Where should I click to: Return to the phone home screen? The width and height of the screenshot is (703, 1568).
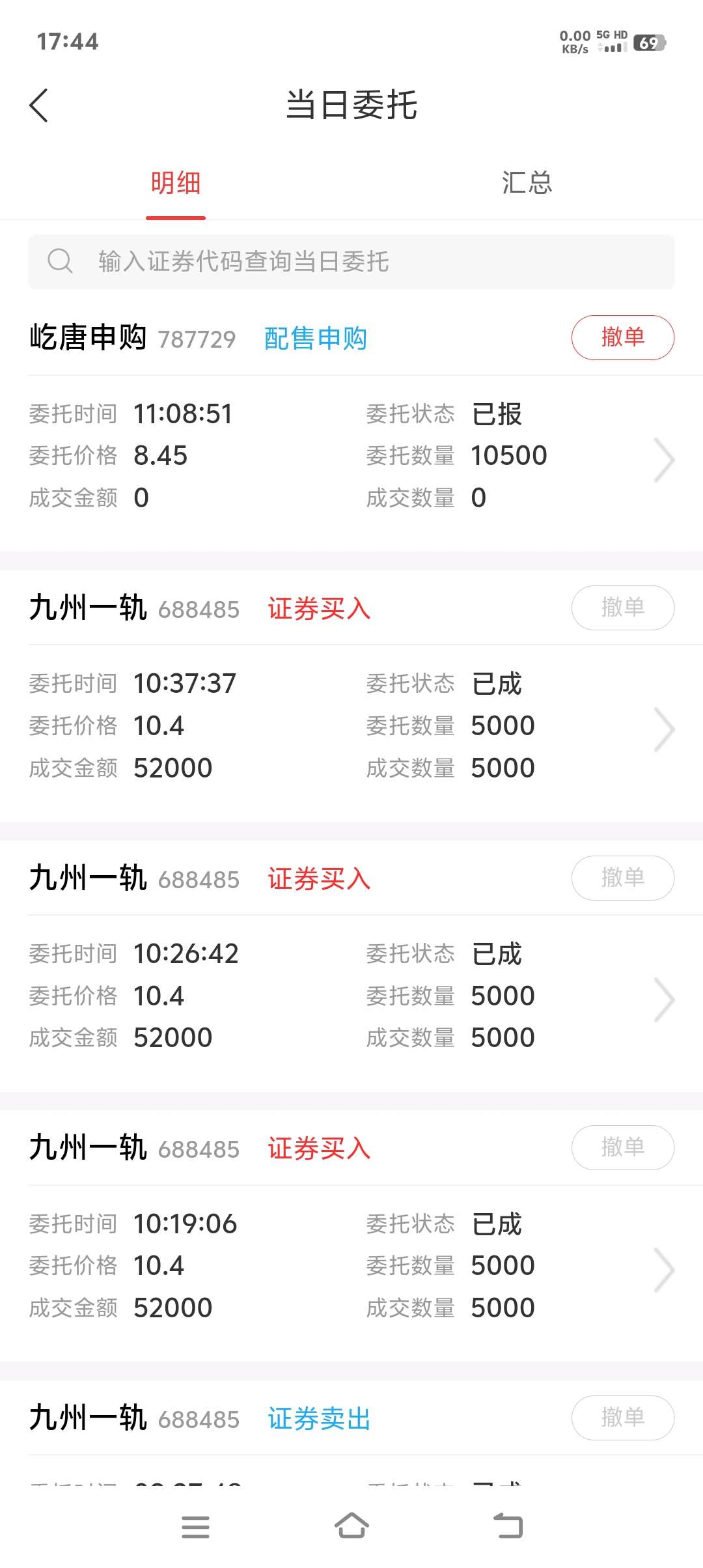tap(351, 1526)
